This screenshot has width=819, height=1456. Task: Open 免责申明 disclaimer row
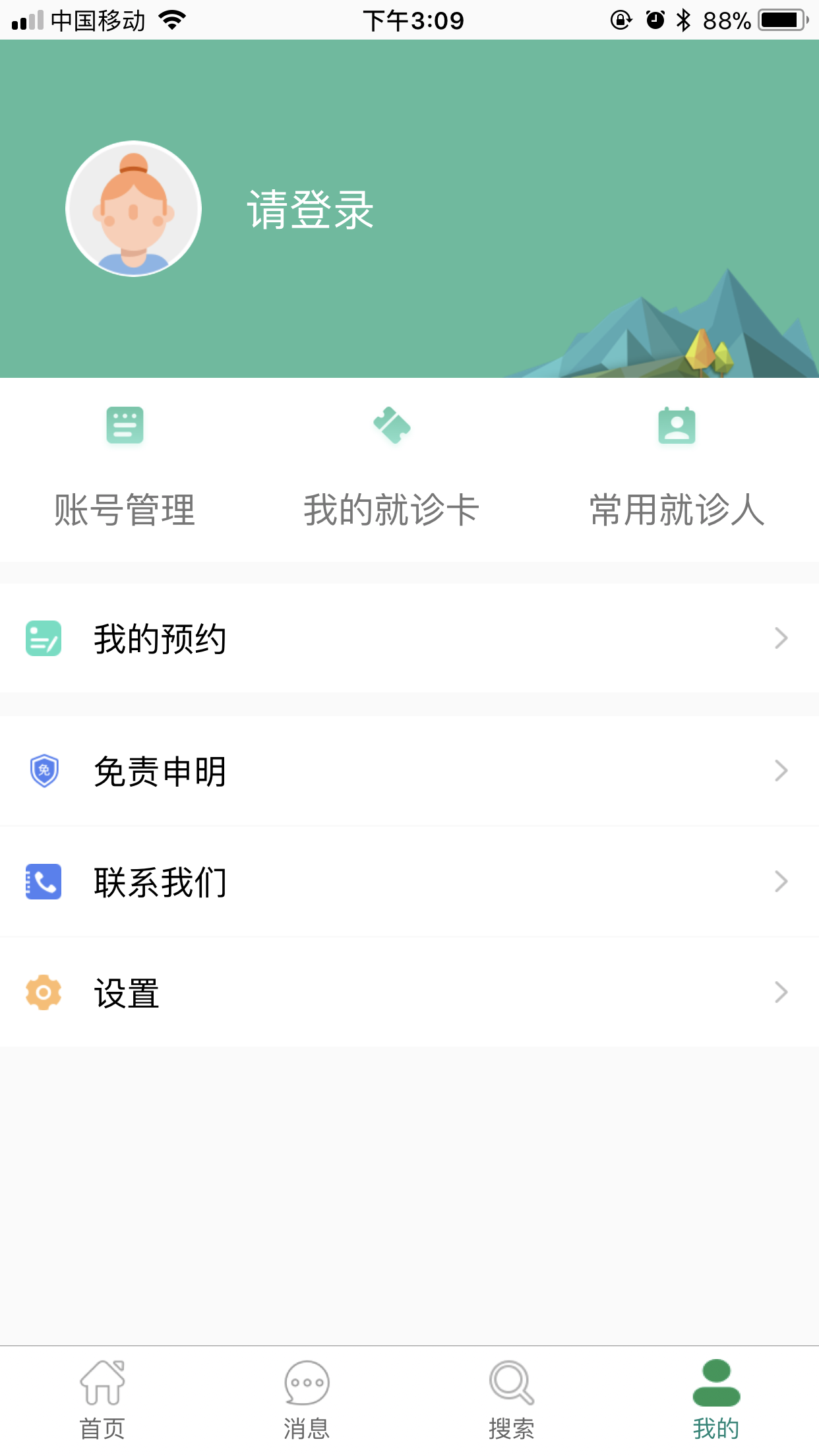pyautogui.click(x=409, y=771)
